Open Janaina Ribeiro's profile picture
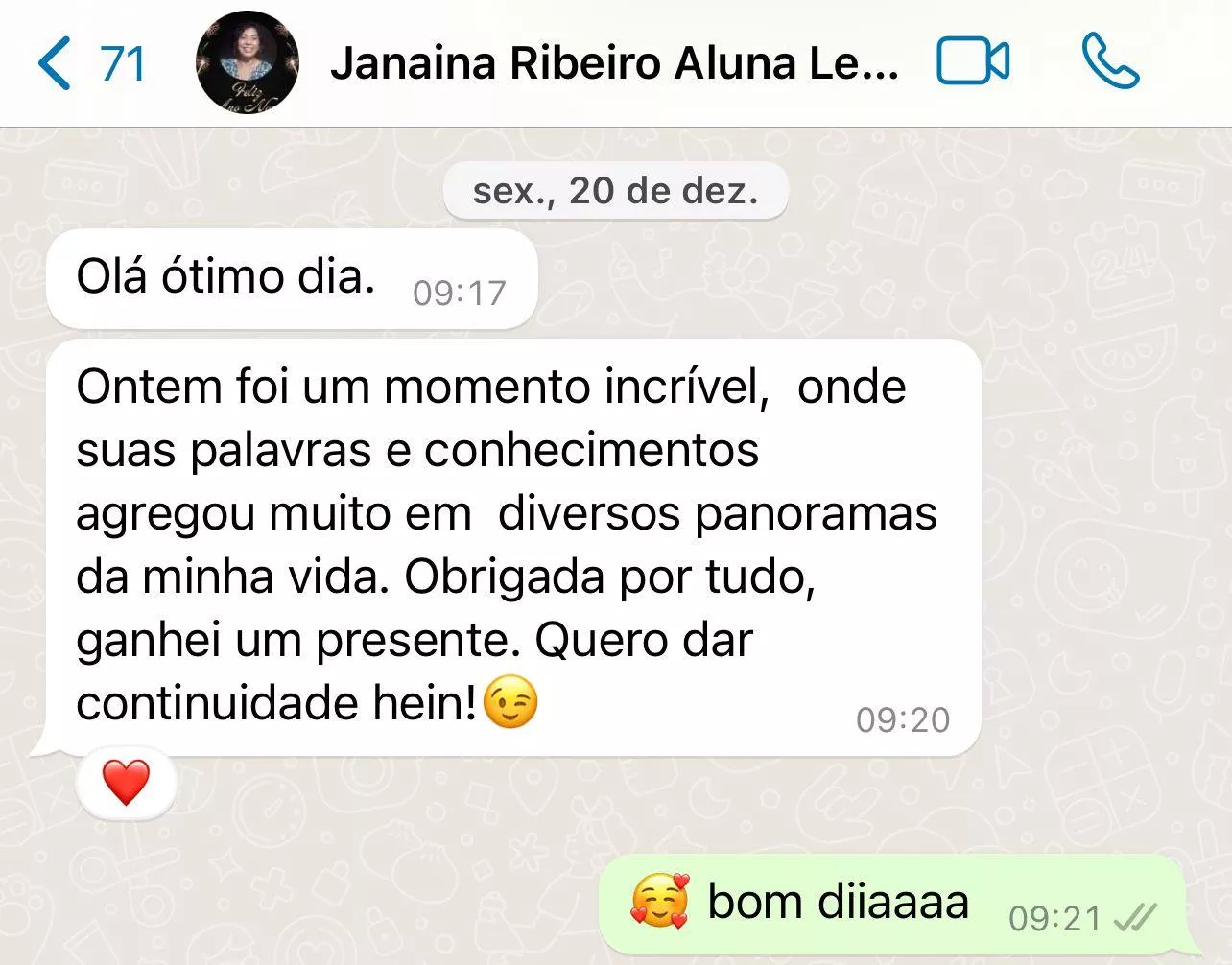This screenshot has height=965, width=1232. 248,63
